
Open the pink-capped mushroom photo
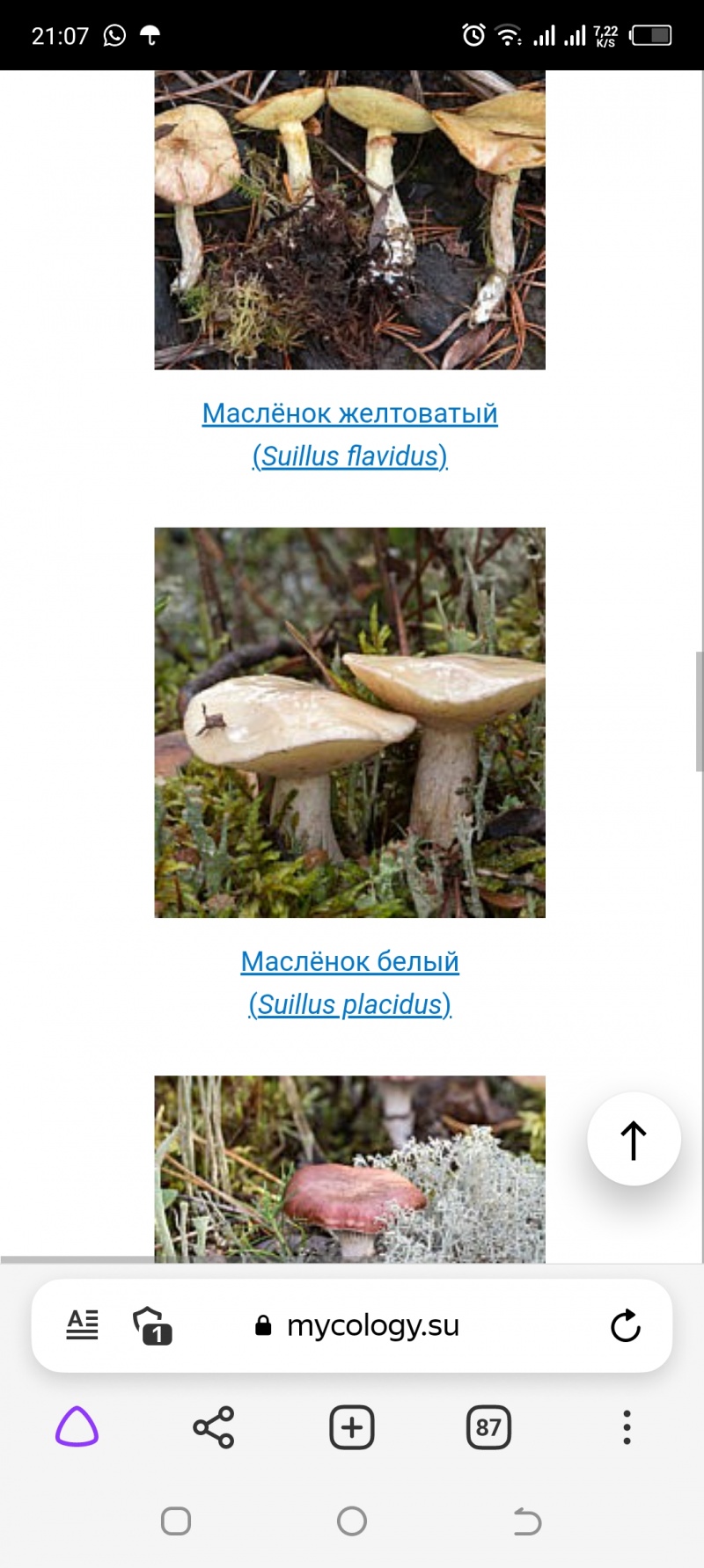(349, 1169)
